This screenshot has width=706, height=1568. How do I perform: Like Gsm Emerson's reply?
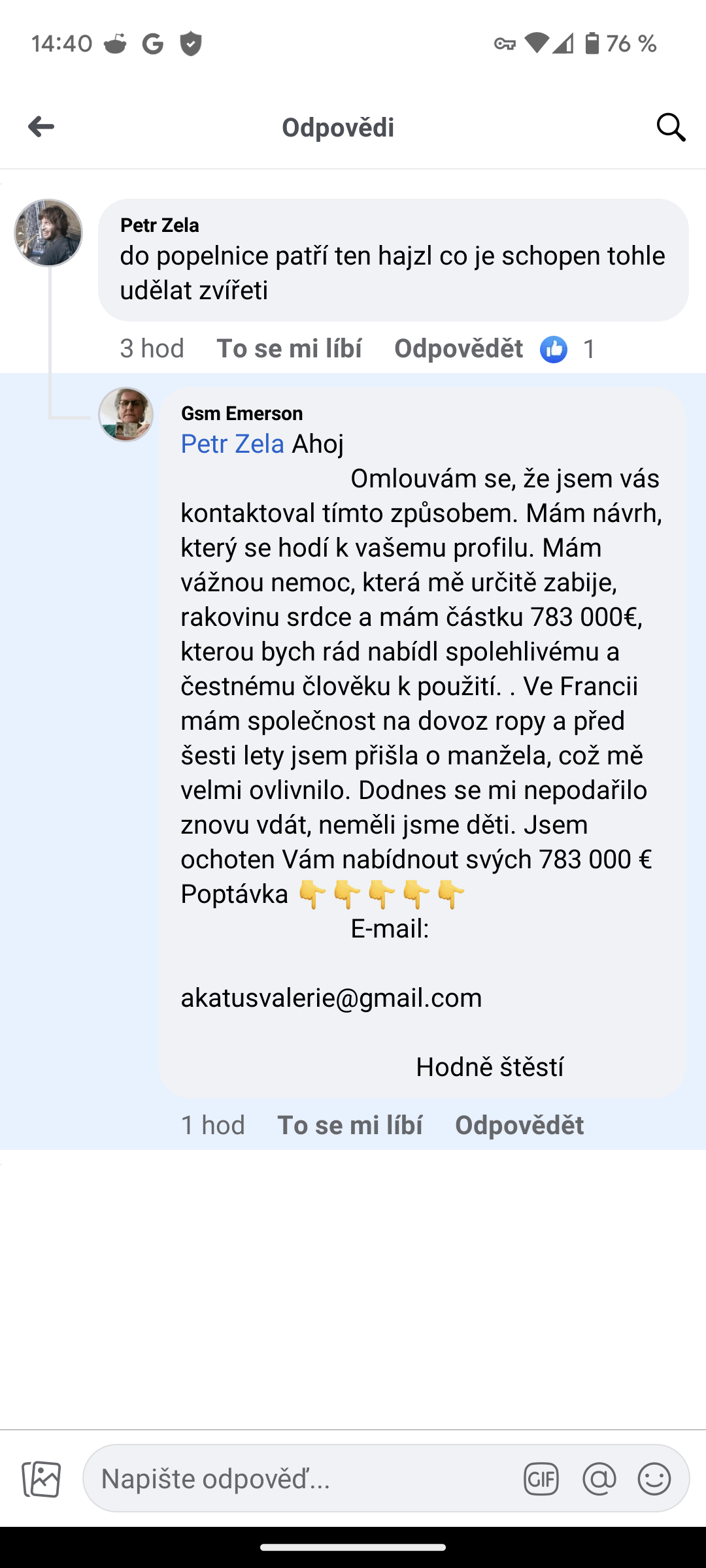350,1125
